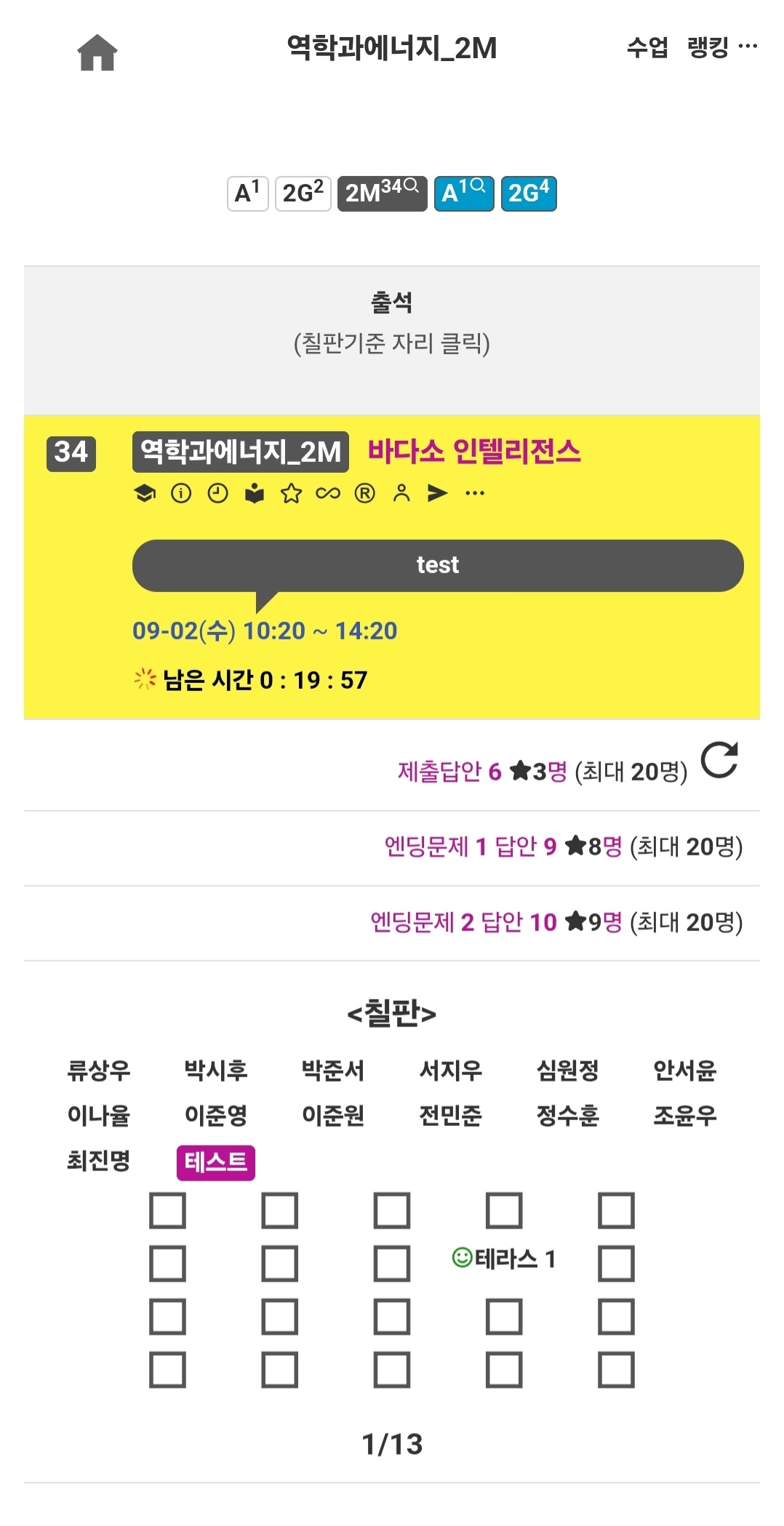Screen dimensions: 784x1526
Task: Tap the 테라스 1 seat
Action: [504, 1258]
